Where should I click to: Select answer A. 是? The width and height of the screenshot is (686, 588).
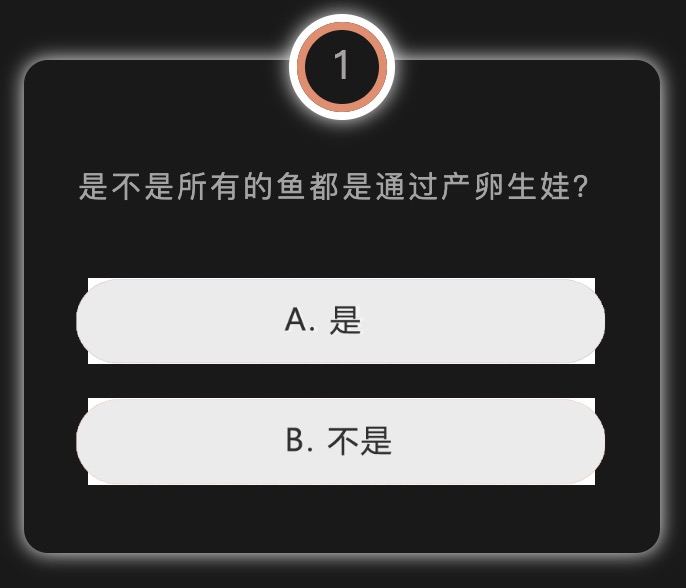pyautogui.click(x=340, y=321)
